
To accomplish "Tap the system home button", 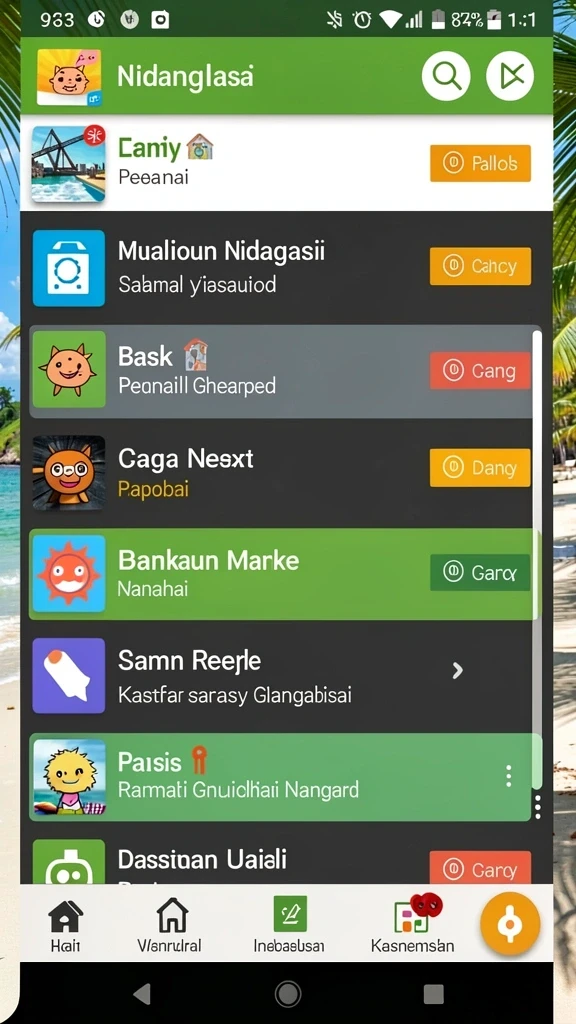I will pos(288,993).
